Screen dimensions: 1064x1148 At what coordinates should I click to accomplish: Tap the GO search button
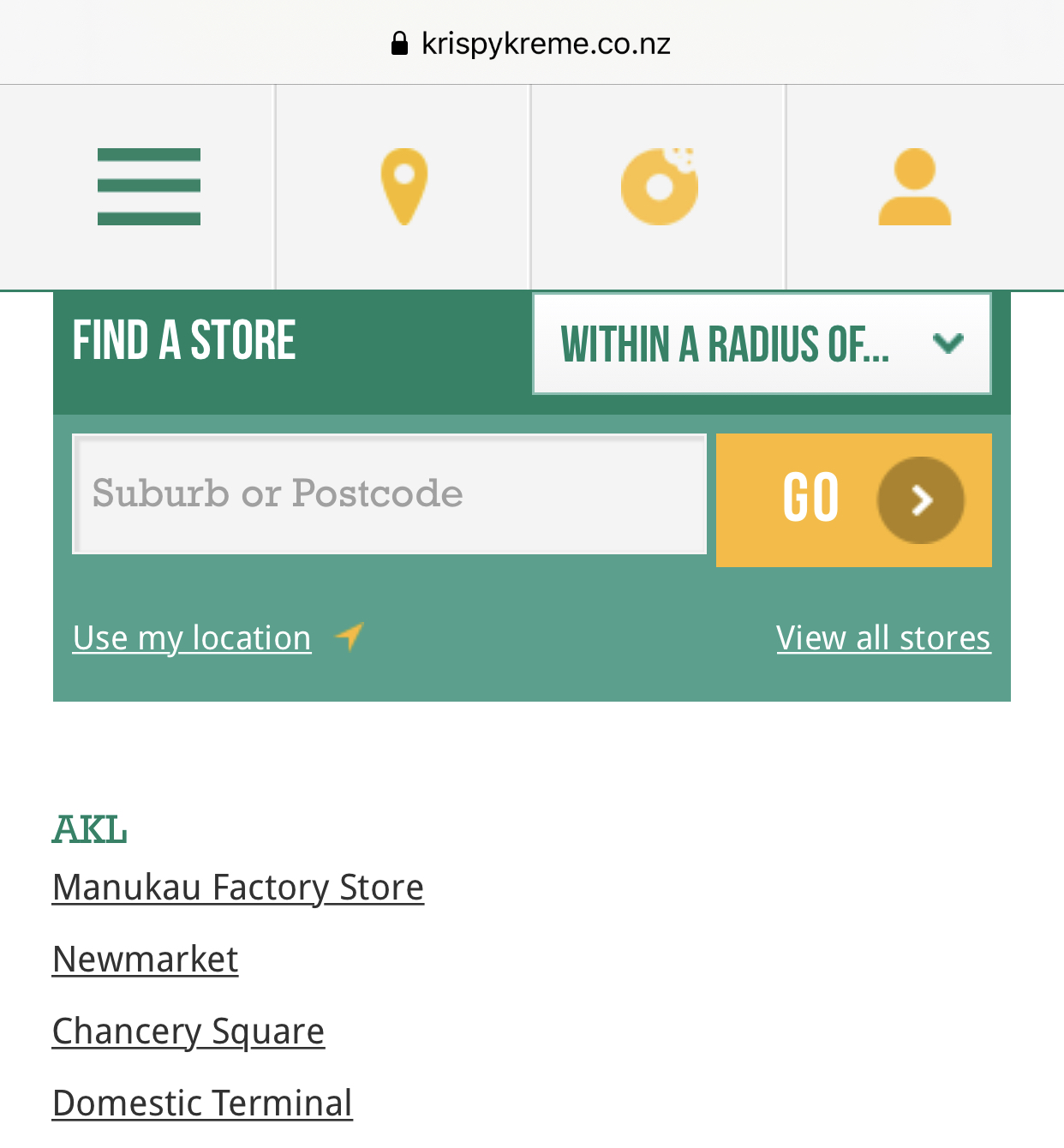pyautogui.click(x=853, y=499)
